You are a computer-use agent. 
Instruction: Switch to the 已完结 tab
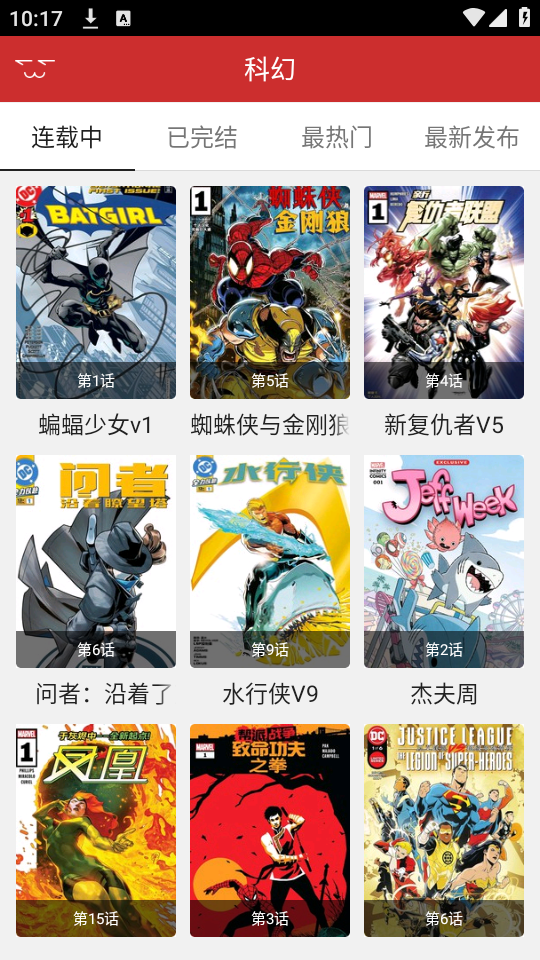click(202, 137)
